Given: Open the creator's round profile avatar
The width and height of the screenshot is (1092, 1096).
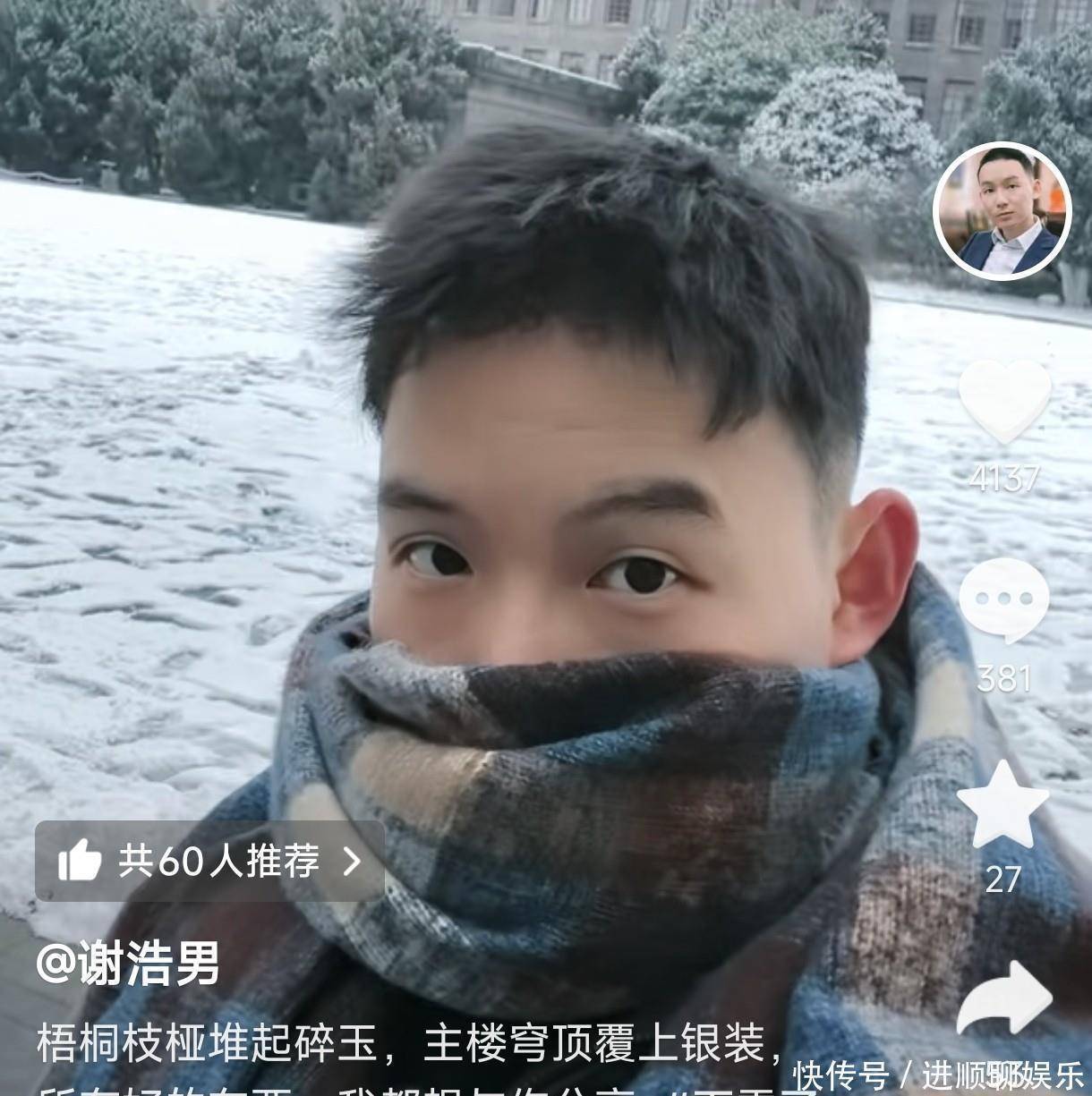Looking at the screenshot, I should 1002,211.
